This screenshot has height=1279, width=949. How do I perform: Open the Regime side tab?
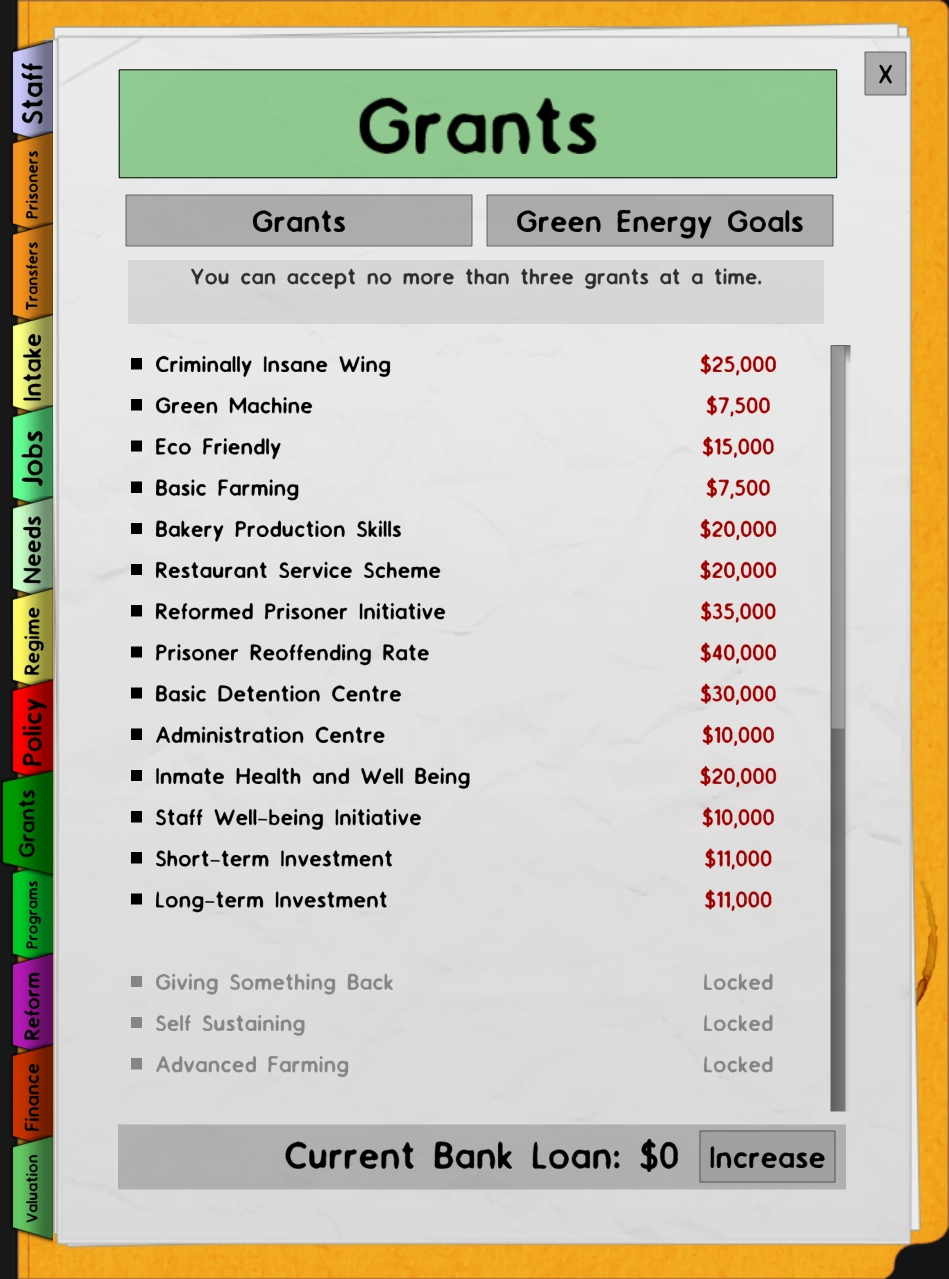32,641
